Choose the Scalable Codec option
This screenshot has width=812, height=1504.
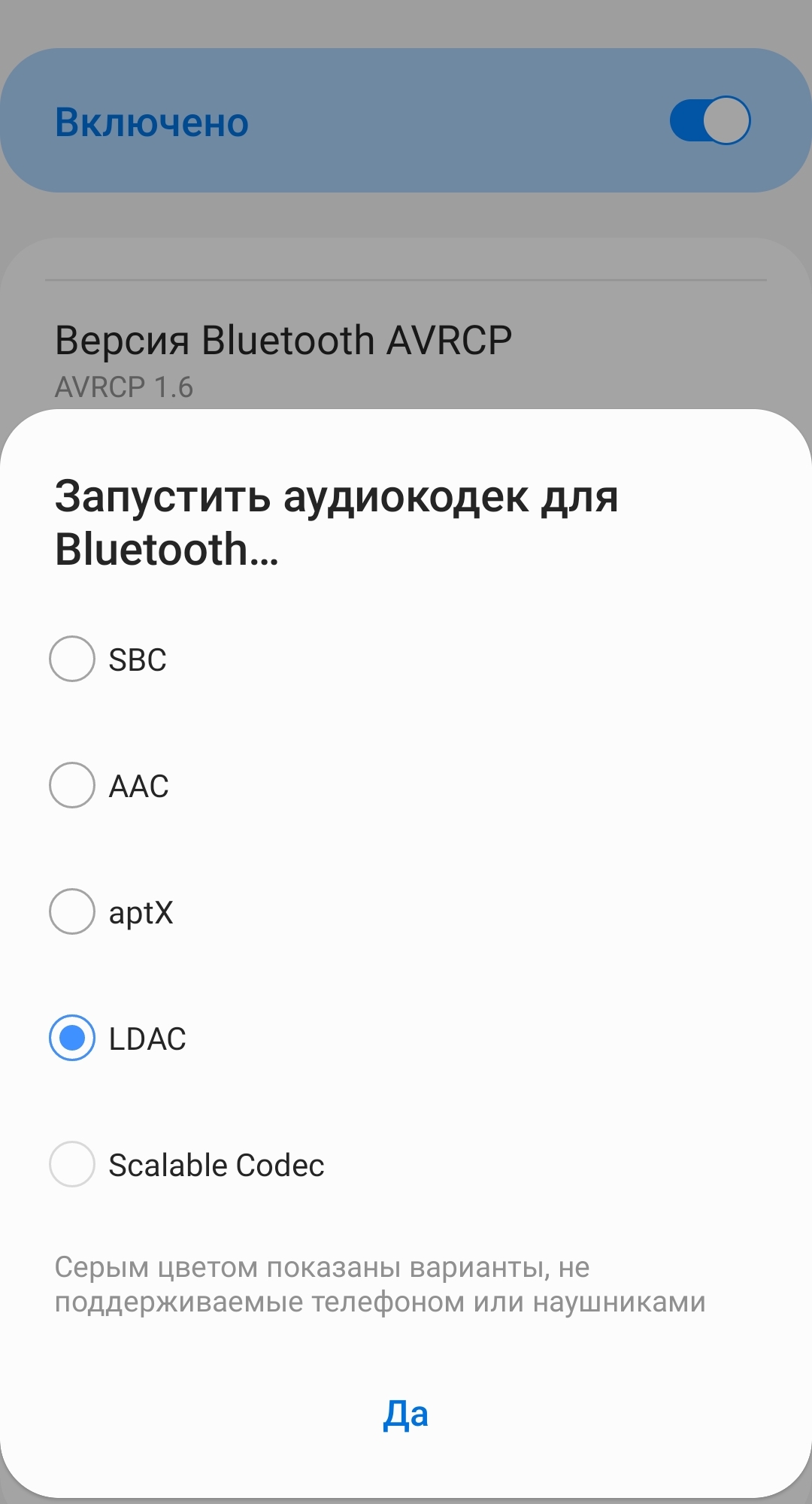tap(72, 1165)
